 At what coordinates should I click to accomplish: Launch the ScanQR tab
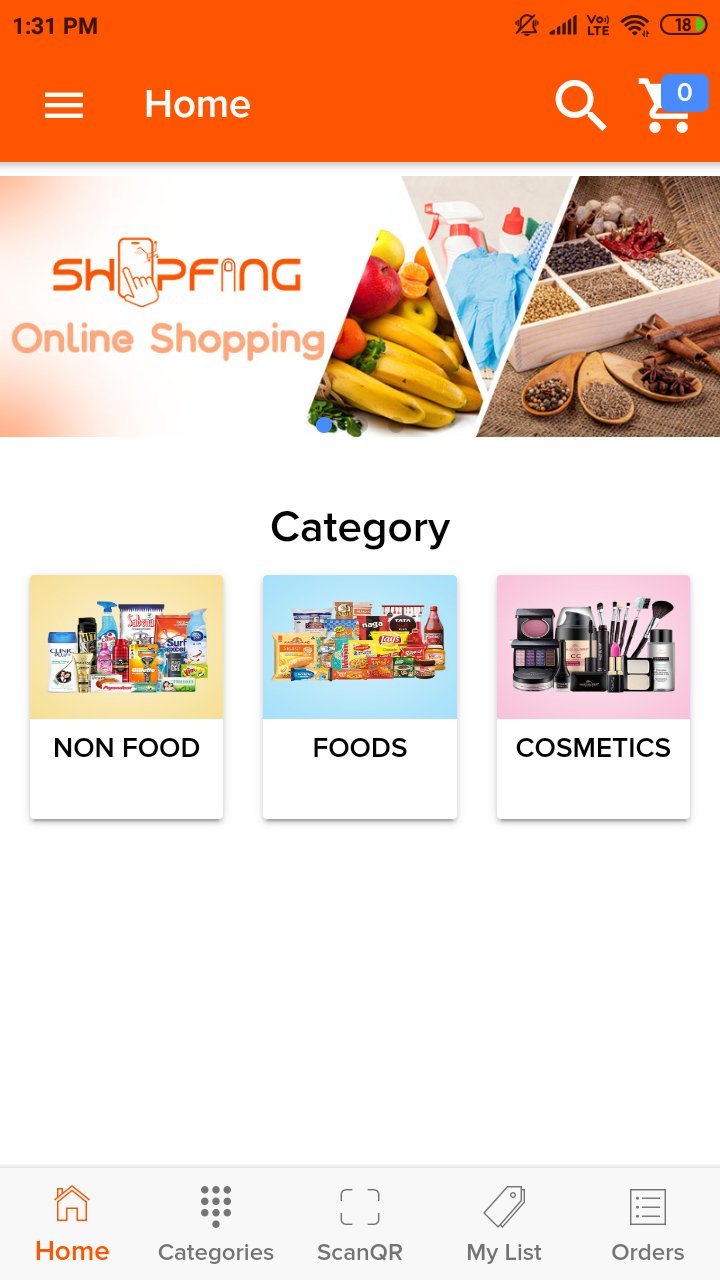[x=360, y=1224]
